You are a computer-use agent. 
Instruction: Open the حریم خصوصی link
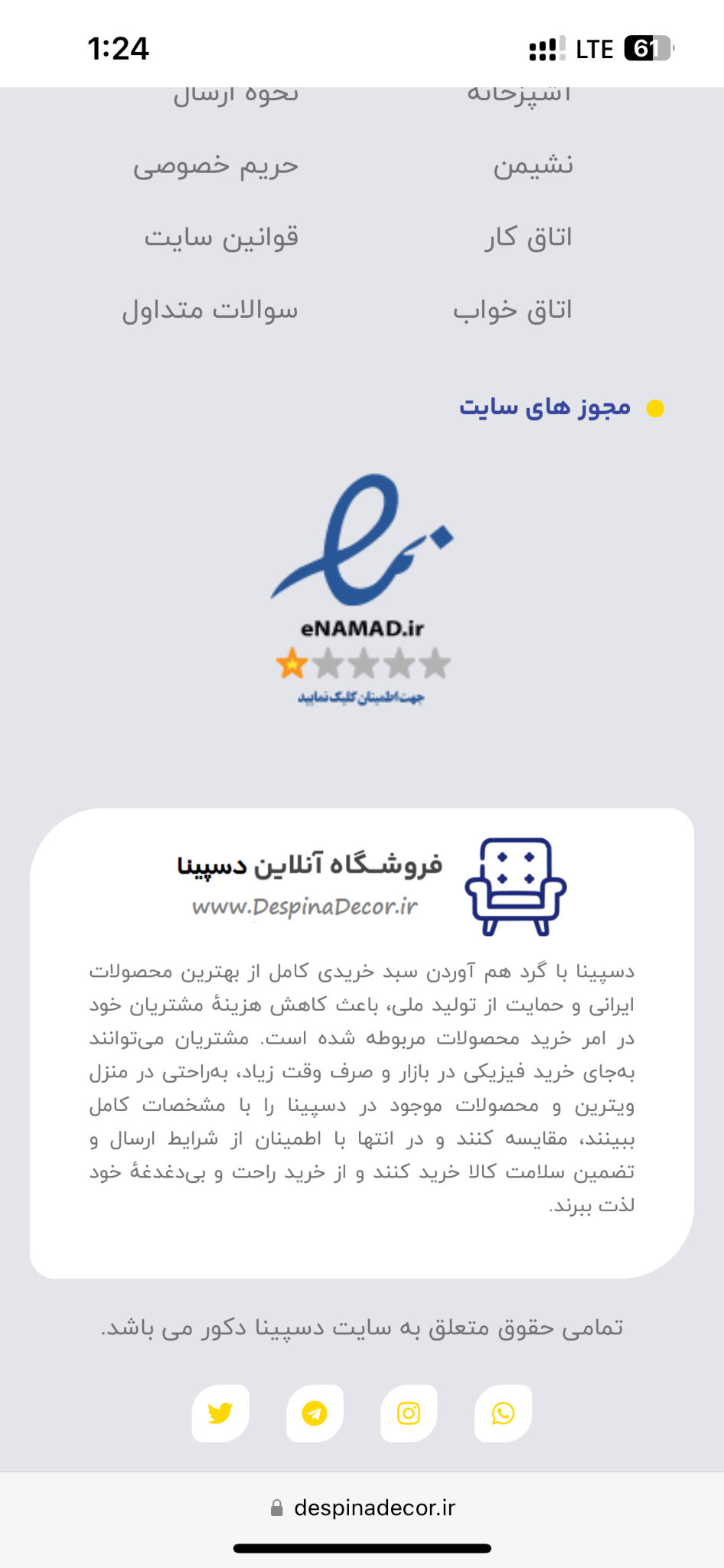pyautogui.click(x=216, y=165)
